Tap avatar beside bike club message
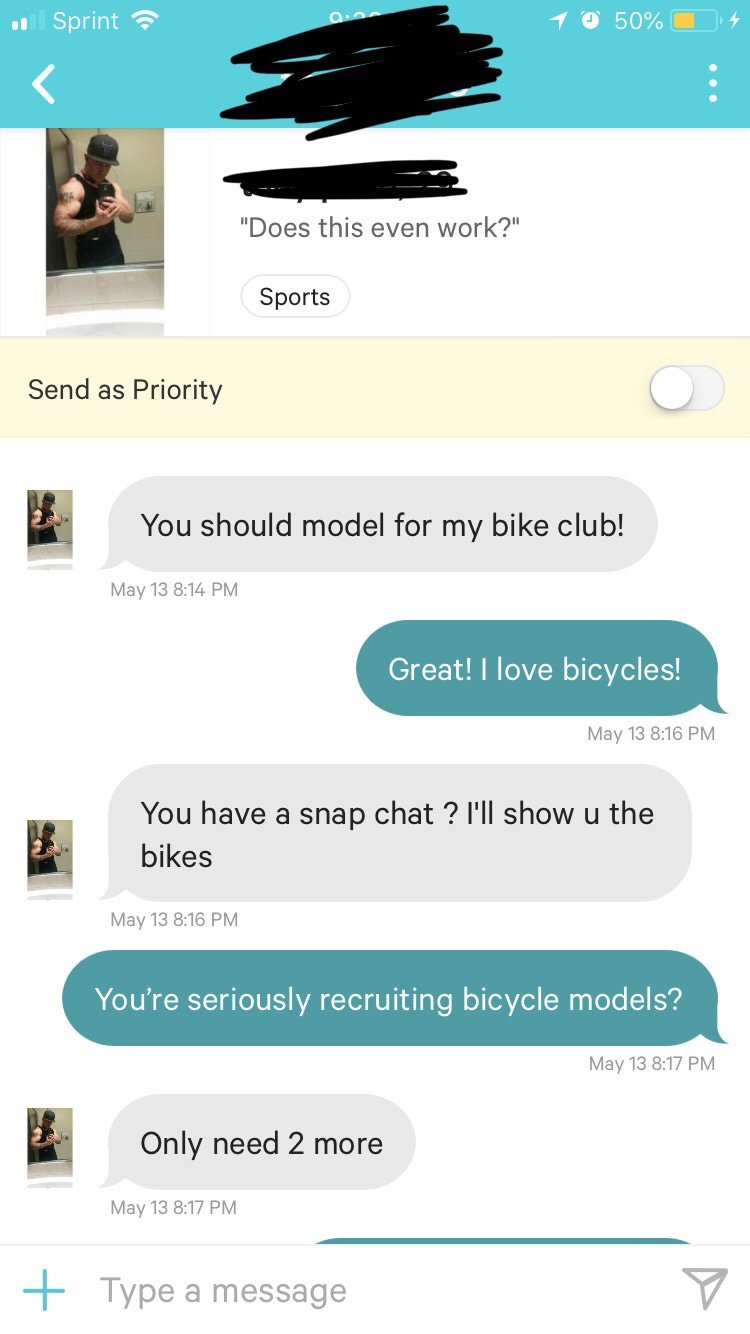Viewport: 750px width, 1334px height. (50, 528)
